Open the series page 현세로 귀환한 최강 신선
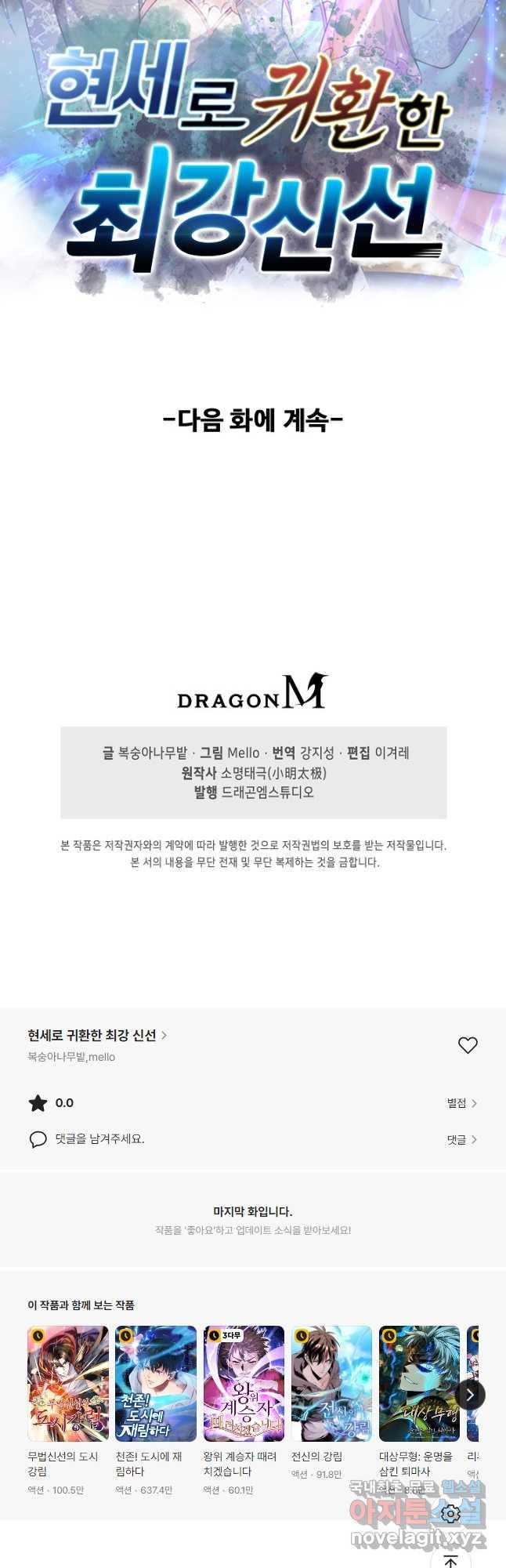Image resolution: width=506 pixels, height=1568 pixels. (x=96, y=1035)
